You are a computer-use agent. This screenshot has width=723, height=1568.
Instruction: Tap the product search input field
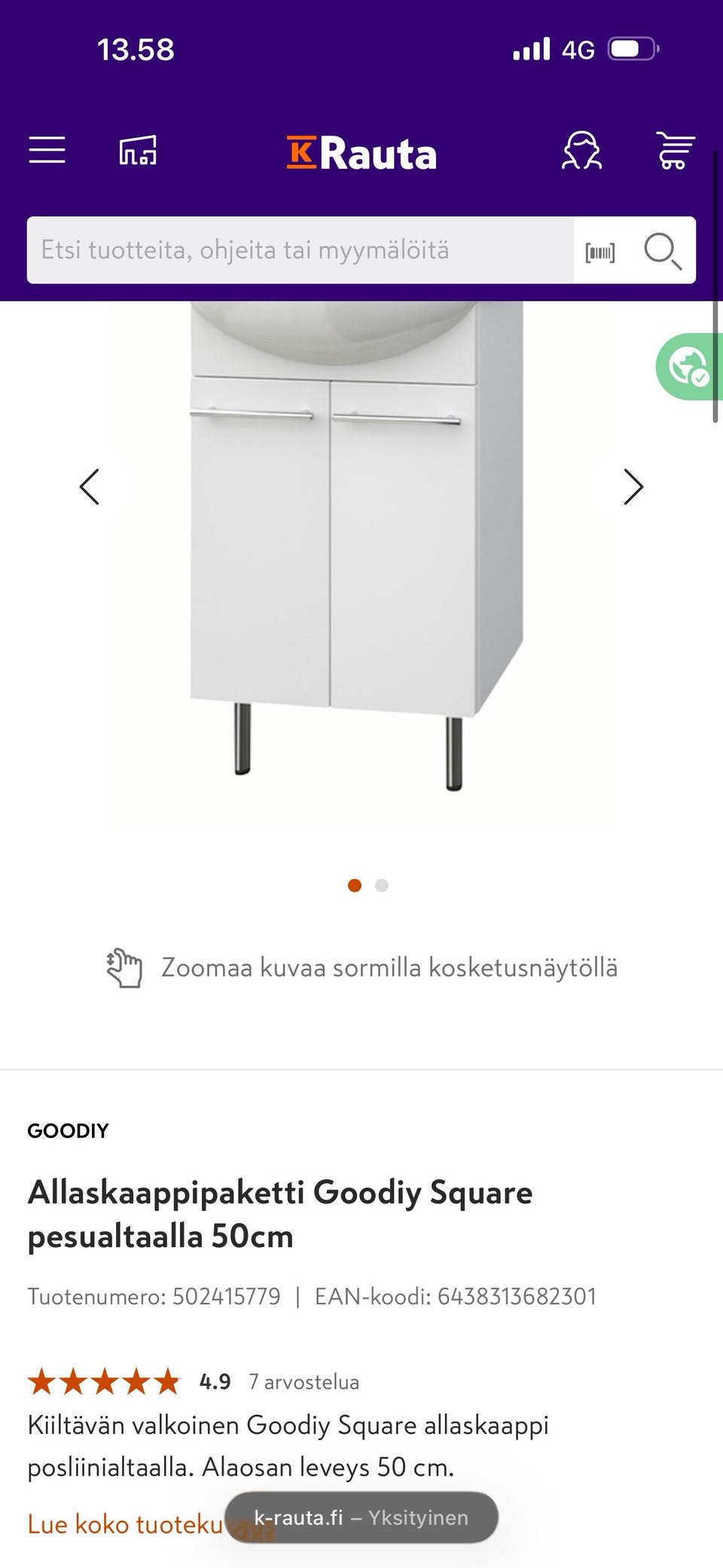(301, 250)
